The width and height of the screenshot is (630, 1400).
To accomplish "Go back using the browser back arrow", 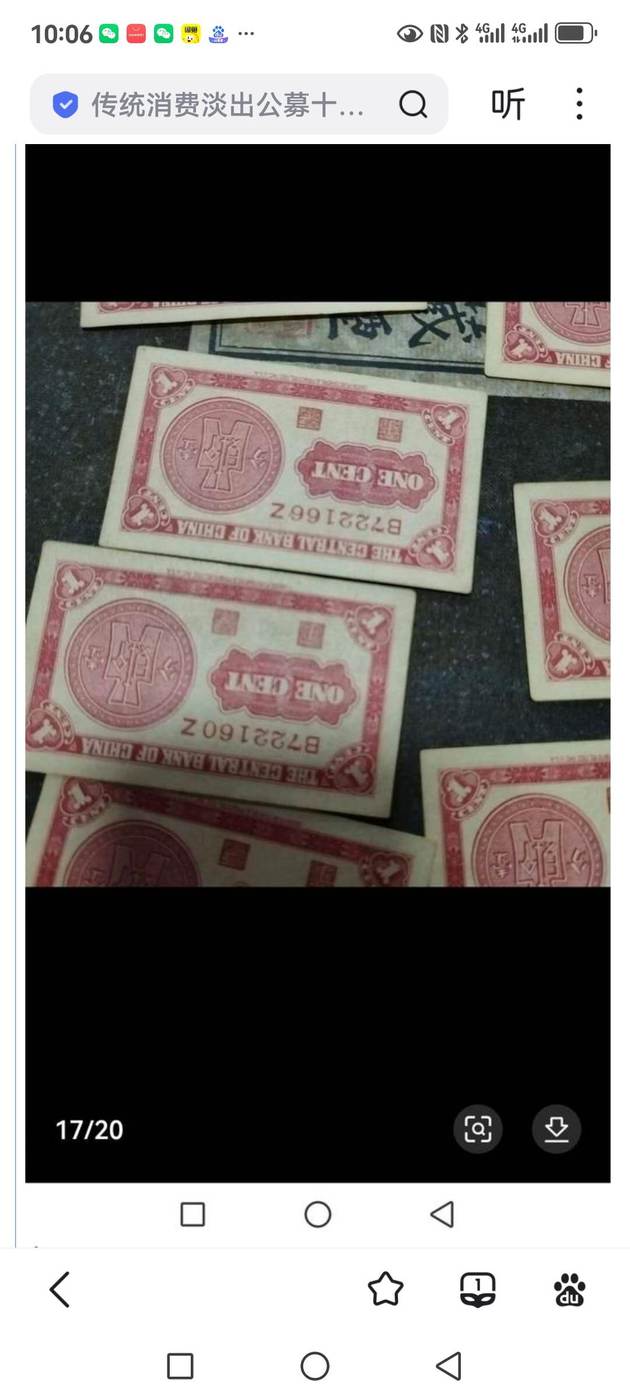I will click(x=60, y=1290).
